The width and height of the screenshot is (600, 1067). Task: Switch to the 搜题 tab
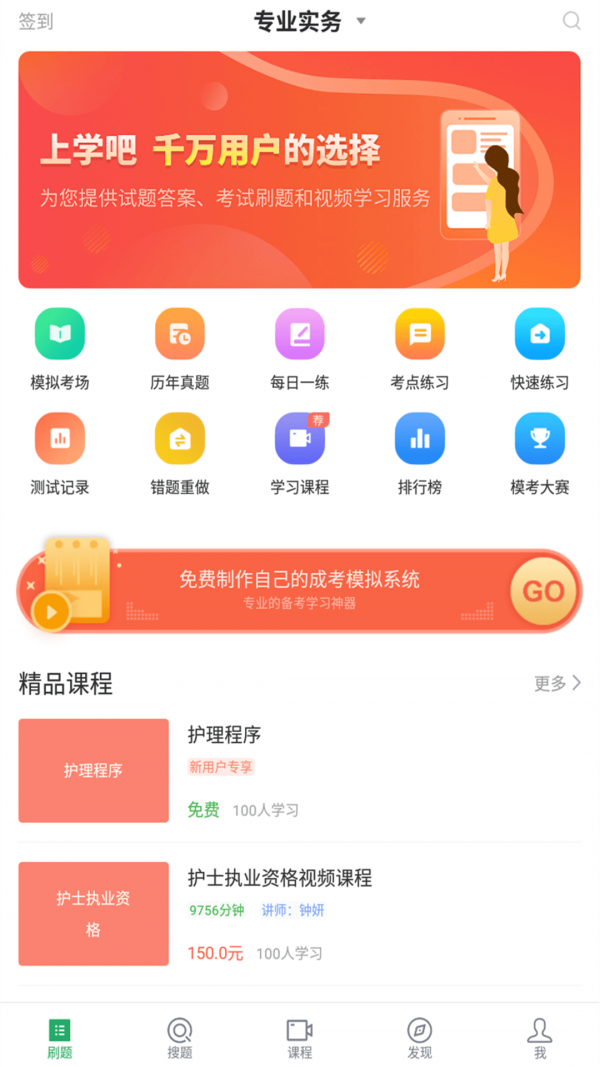pyautogui.click(x=180, y=1038)
